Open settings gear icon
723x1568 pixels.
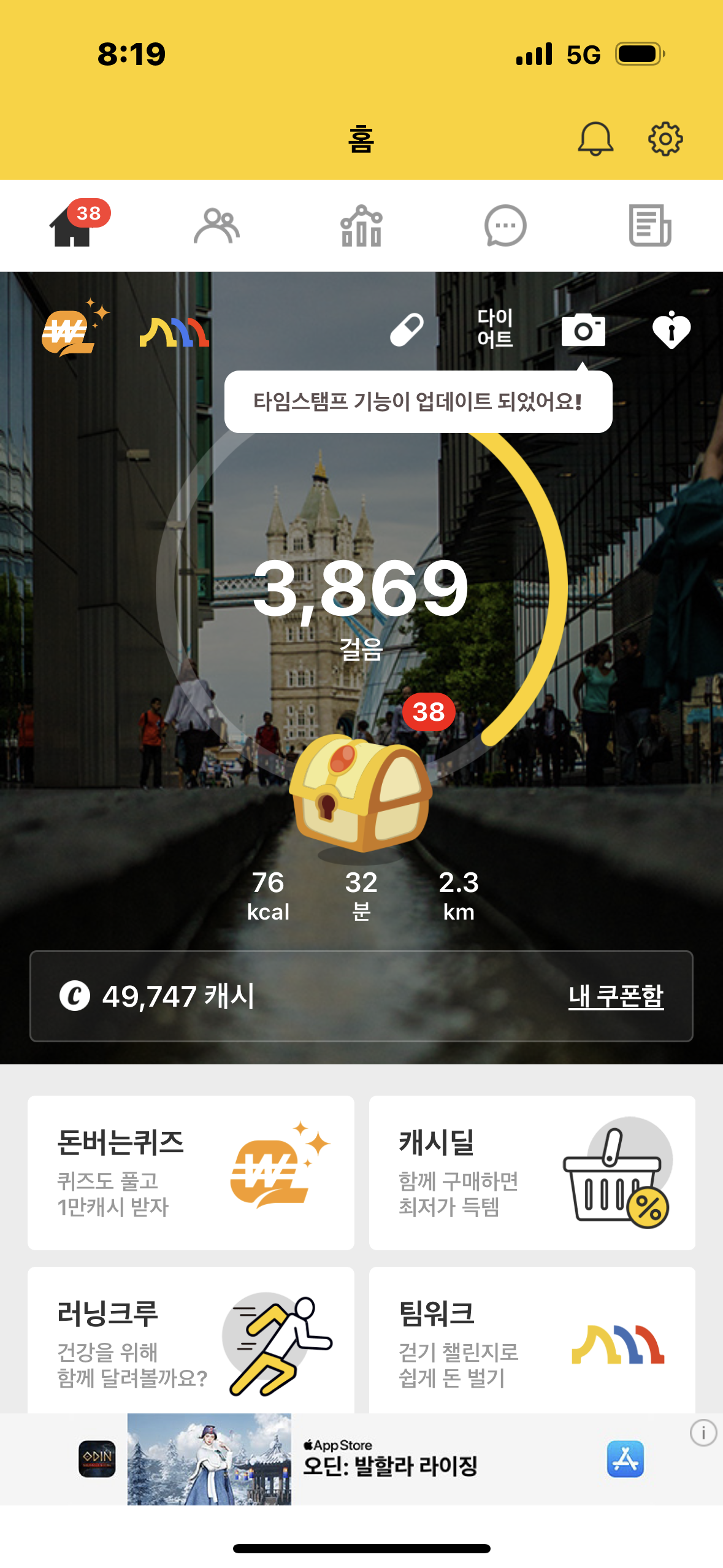tap(665, 139)
